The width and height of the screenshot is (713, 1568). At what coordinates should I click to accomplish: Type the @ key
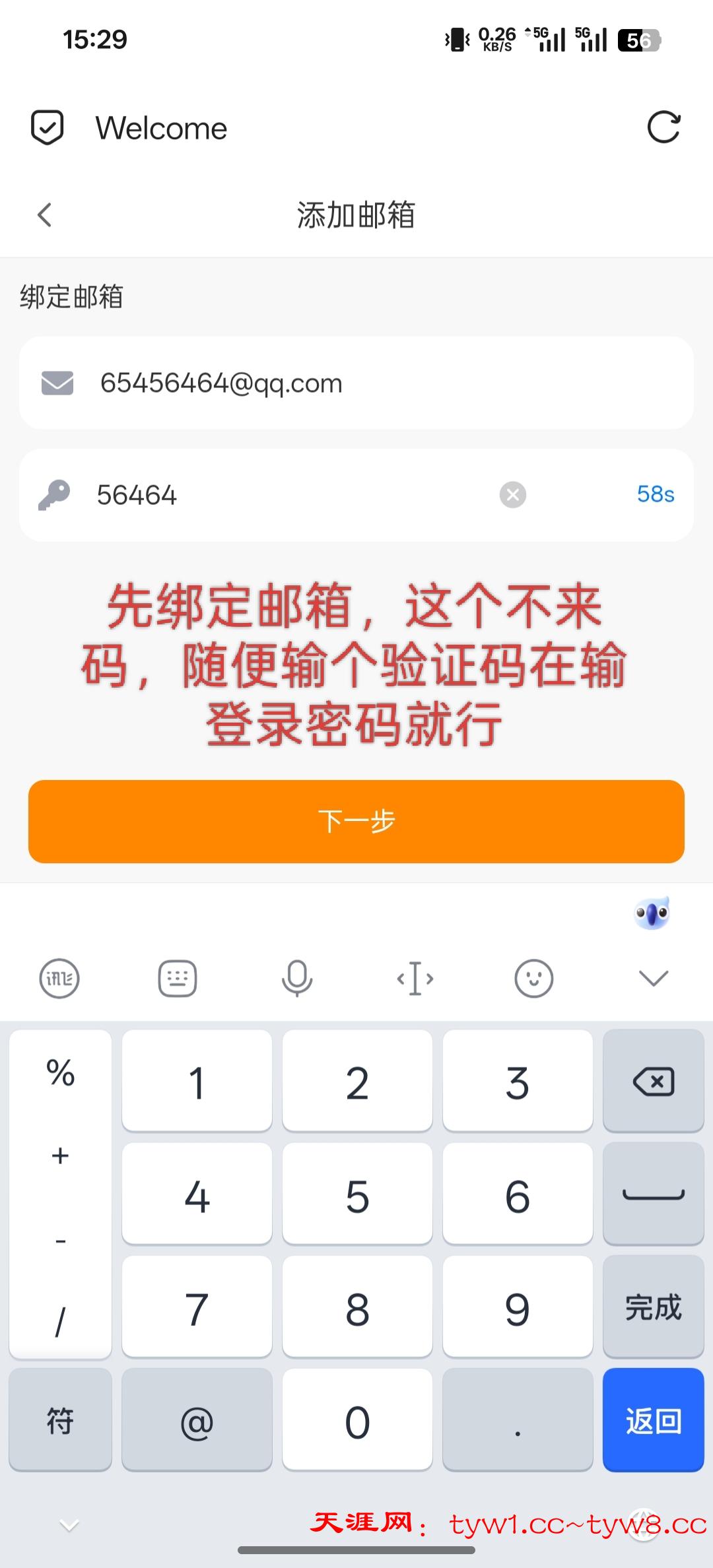197,1421
